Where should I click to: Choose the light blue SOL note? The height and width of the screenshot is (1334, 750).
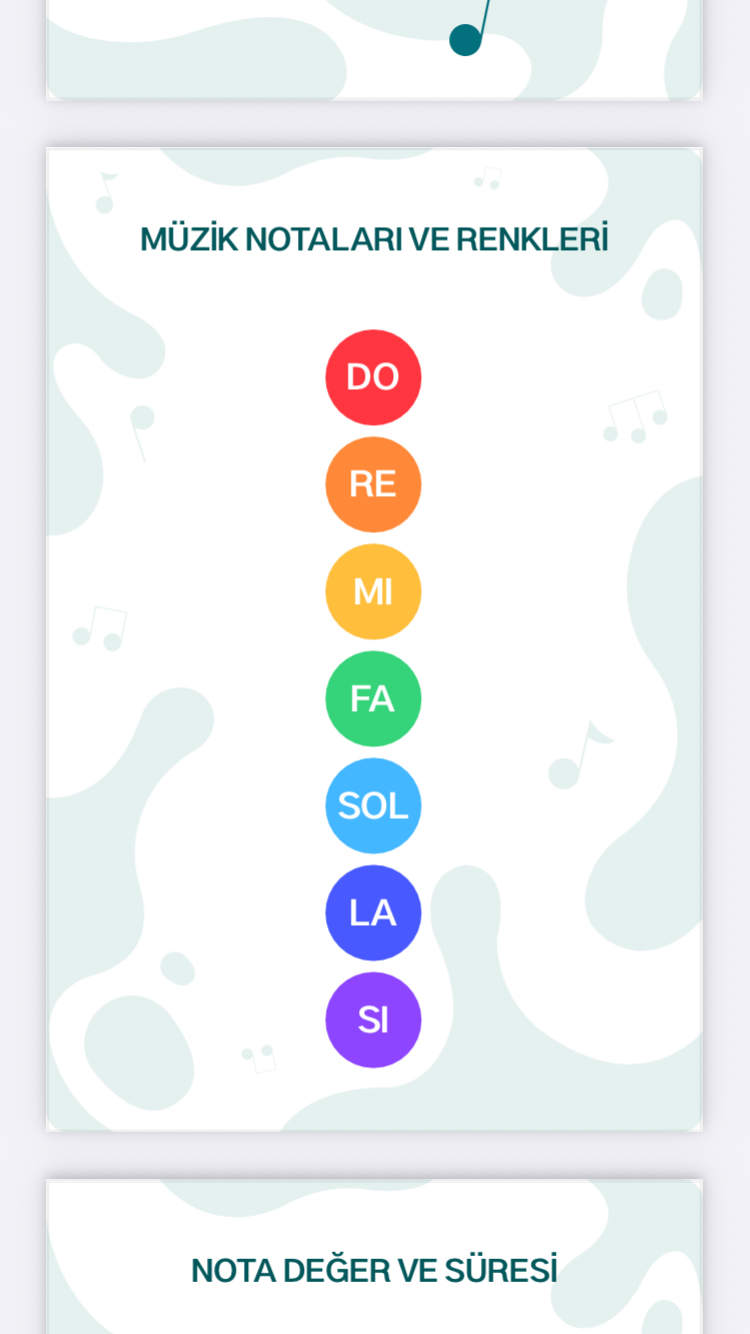point(373,805)
